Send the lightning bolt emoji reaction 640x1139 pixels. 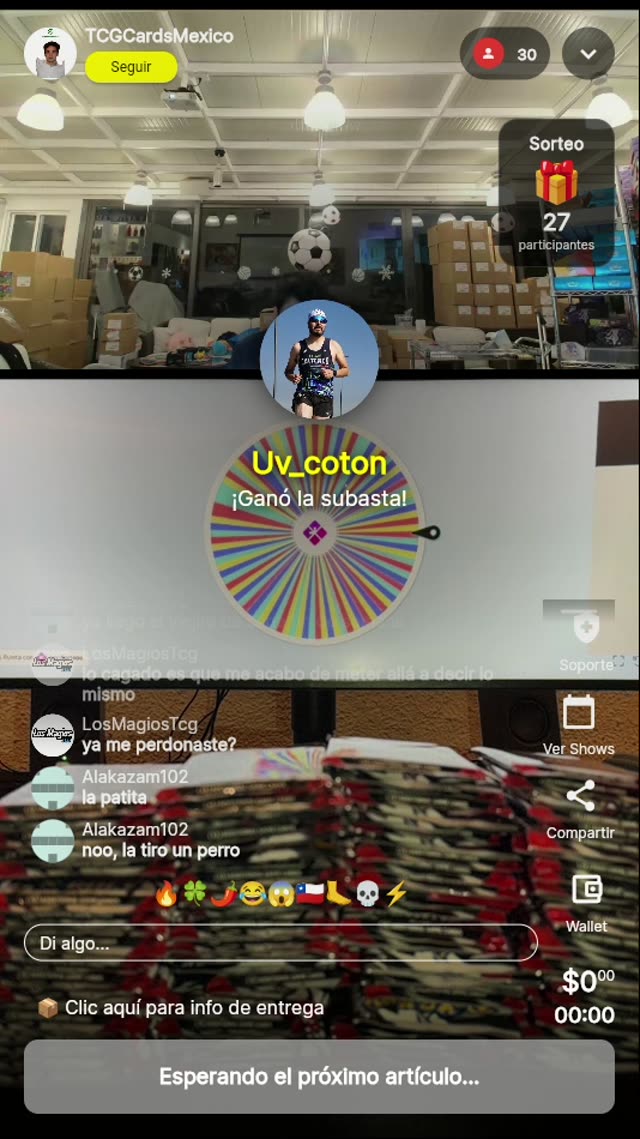pos(397,894)
